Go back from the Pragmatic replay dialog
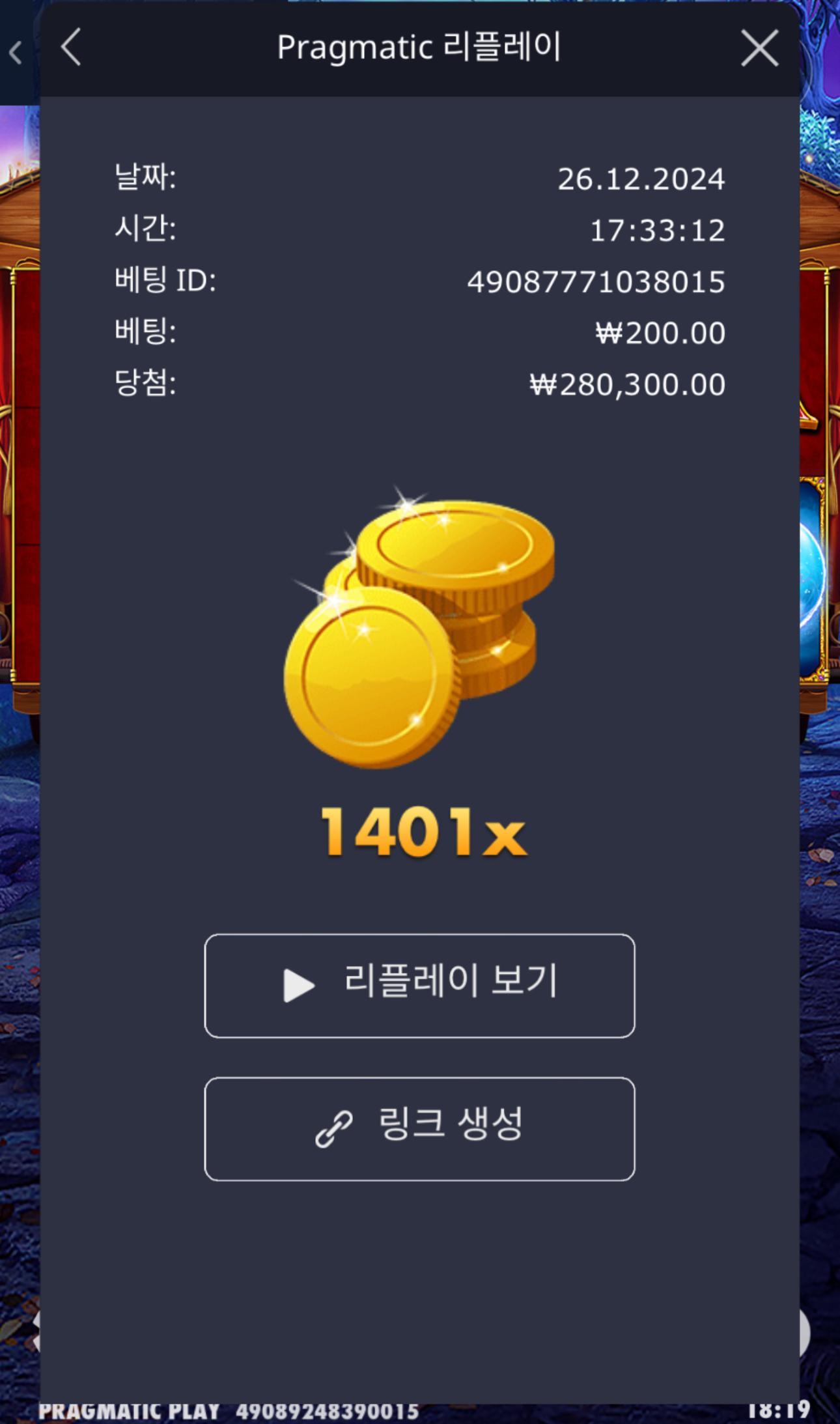Image resolution: width=840 pixels, height=1424 pixels. (x=71, y=48)
